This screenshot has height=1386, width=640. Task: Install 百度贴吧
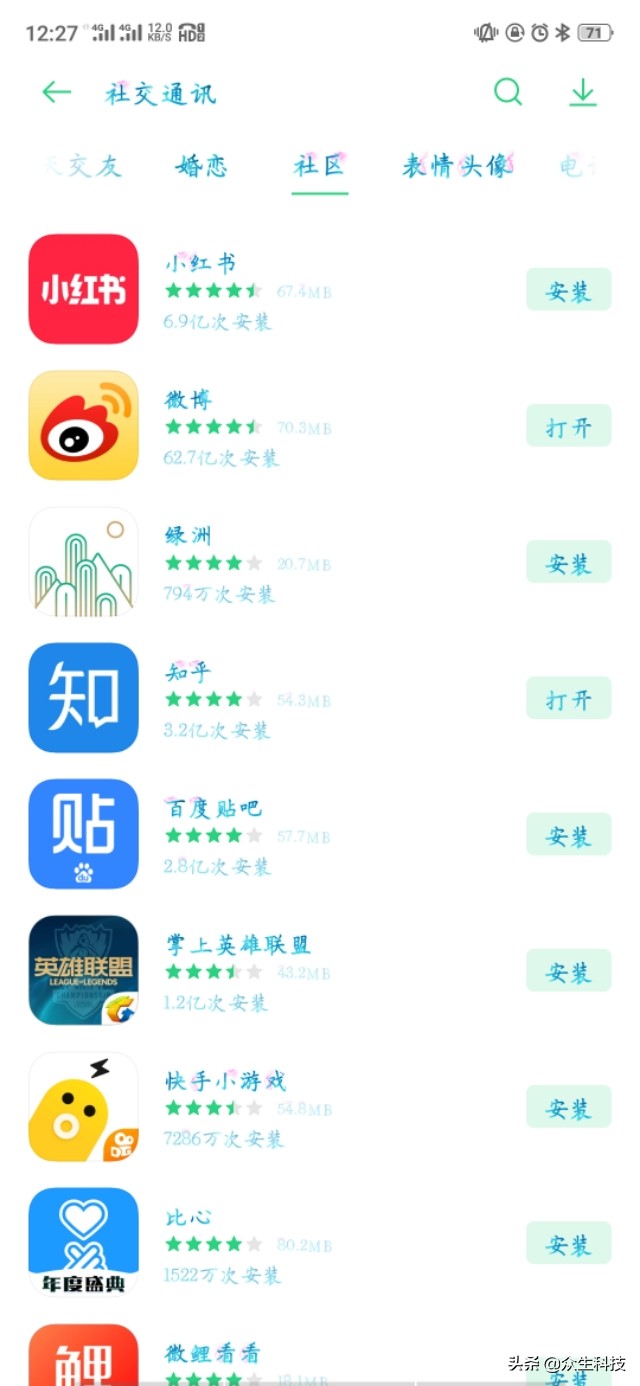point(568,835)
